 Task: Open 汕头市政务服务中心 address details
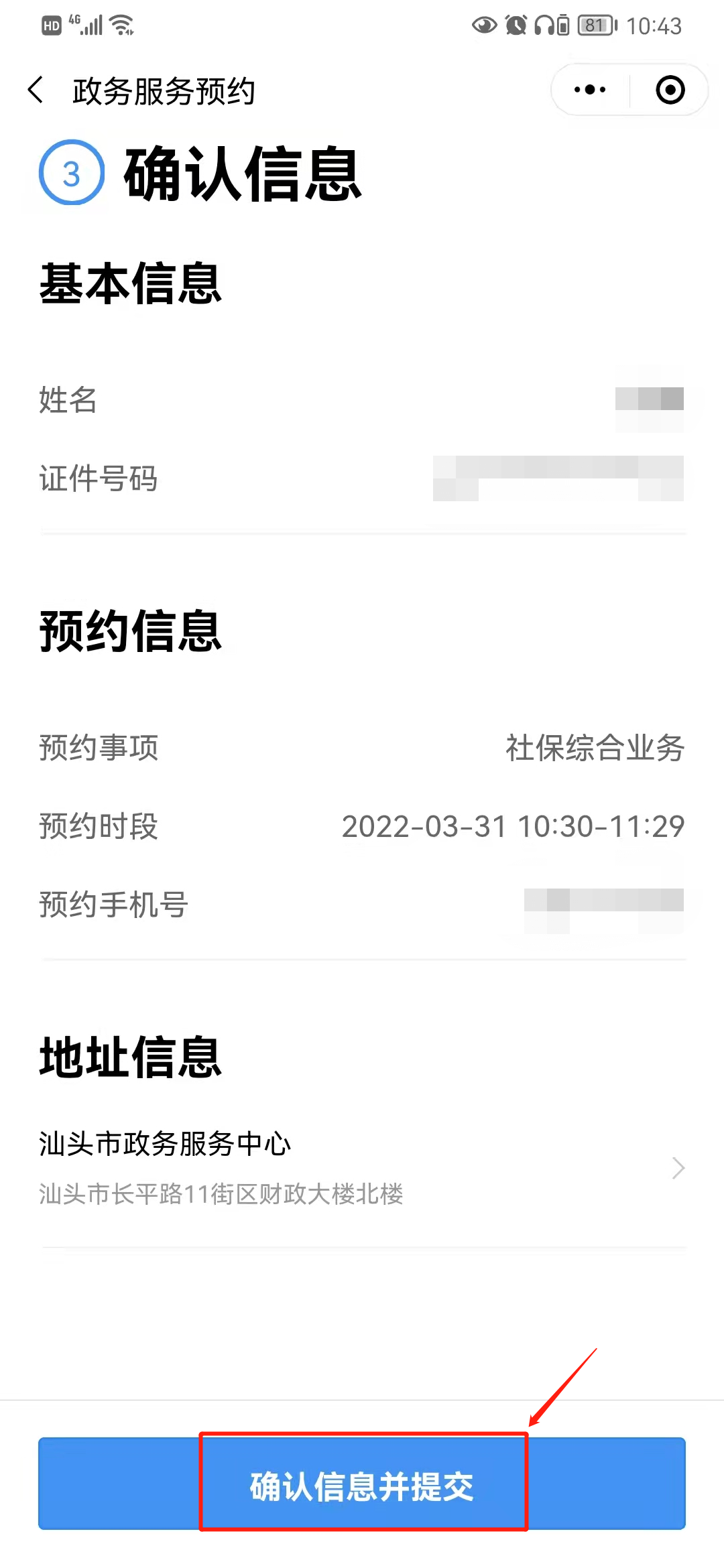pos(362,1168)
